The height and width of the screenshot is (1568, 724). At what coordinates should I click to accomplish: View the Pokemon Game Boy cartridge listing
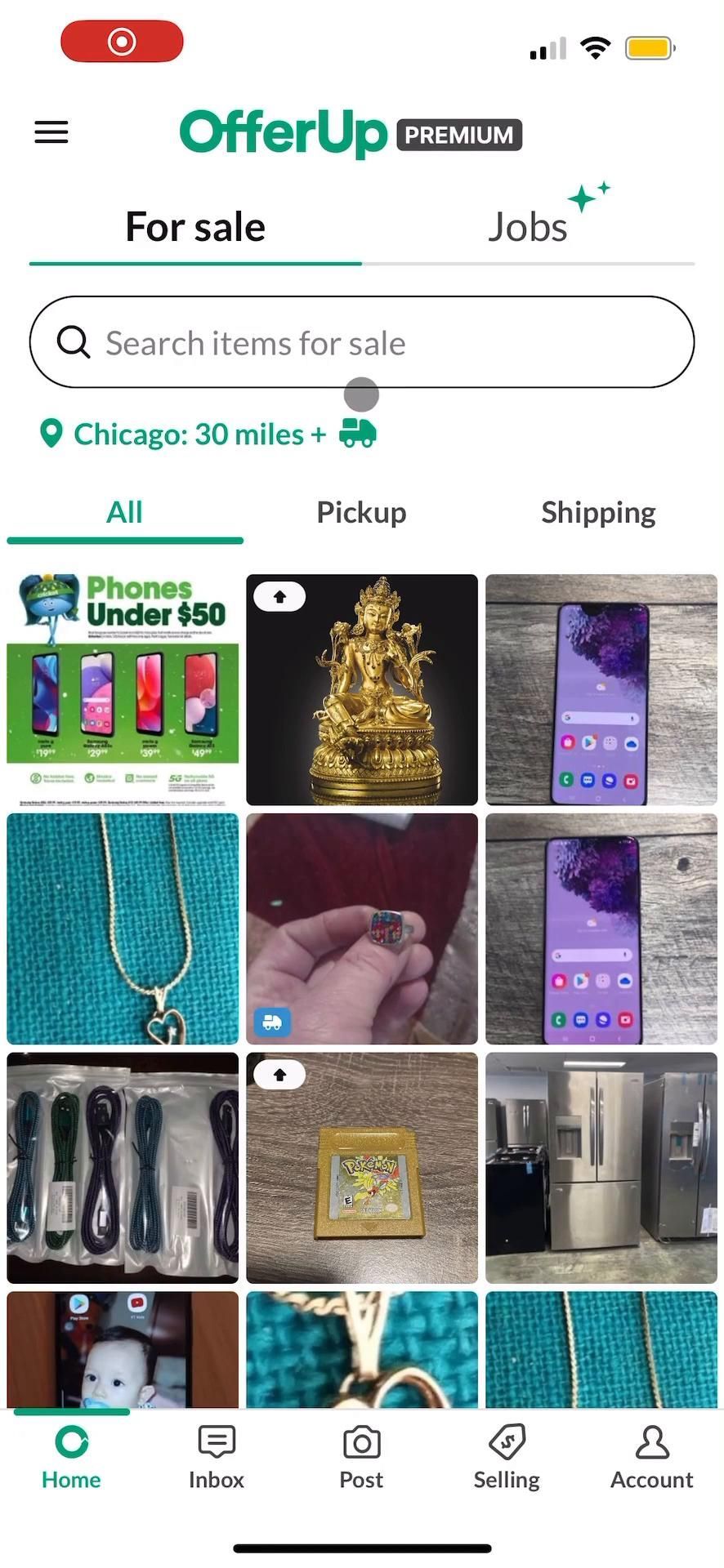361,1168
